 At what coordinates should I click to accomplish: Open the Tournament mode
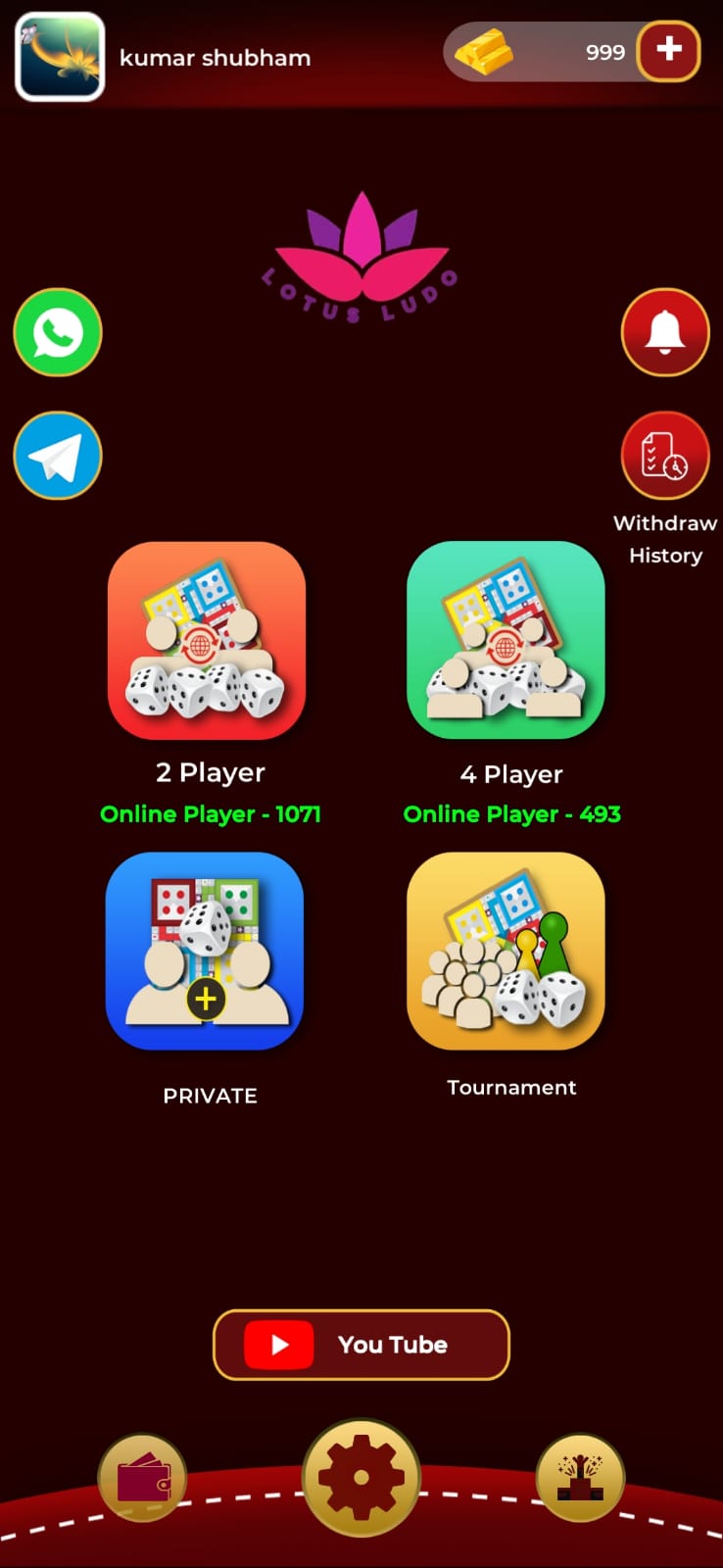[506, 951]
